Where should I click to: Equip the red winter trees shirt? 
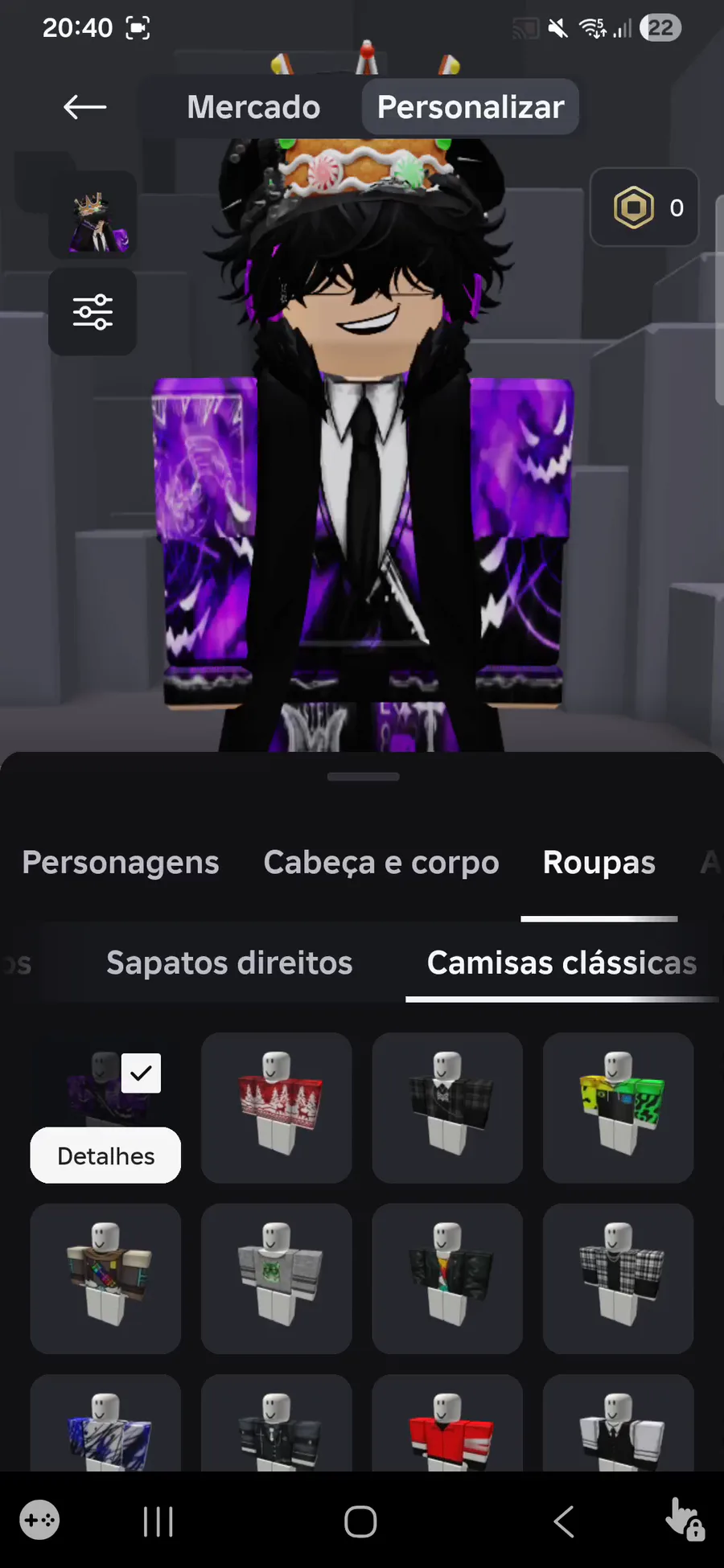coord(277,1107)
